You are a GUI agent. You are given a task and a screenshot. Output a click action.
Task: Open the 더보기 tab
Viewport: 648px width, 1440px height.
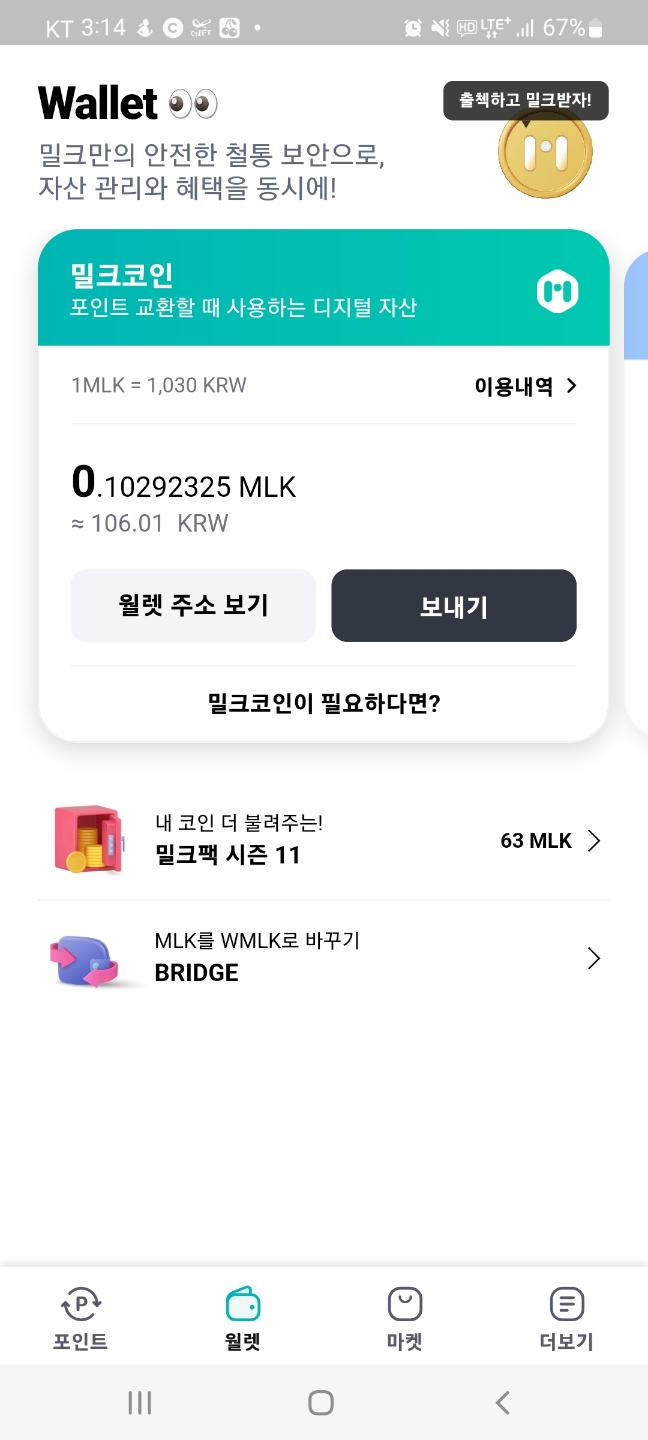[567, 1319]
